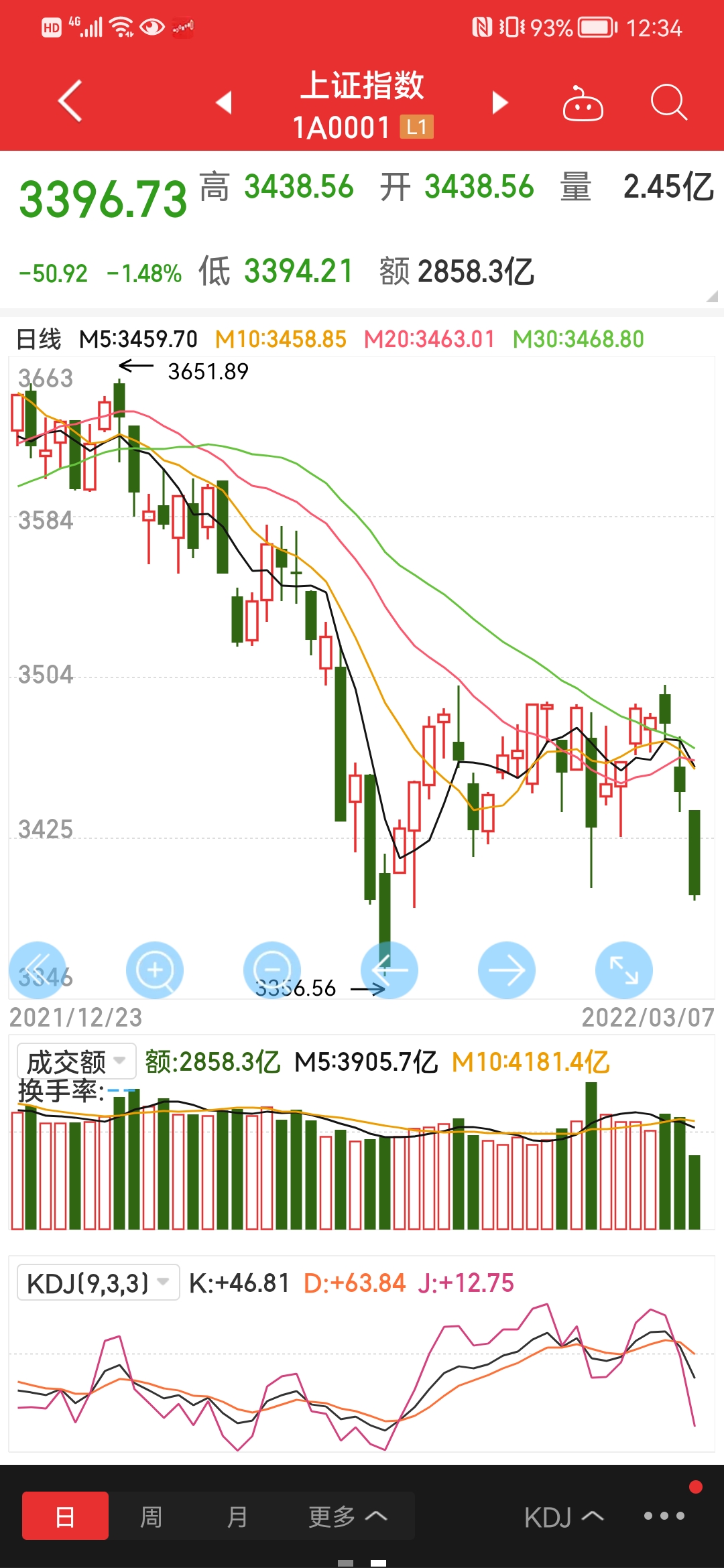Expand chart to full screen
The width and height of the screenshot is (724, 1568).
624,970
